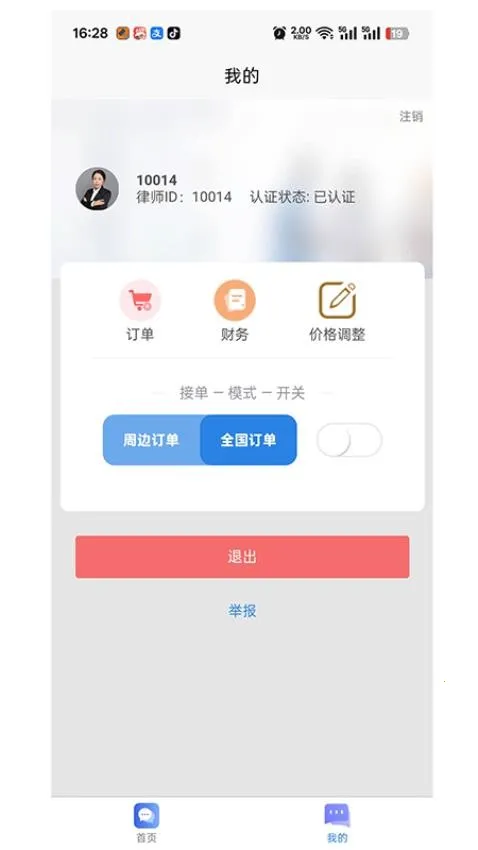The image size is (478, 850).
Task: Tap 注销 to cancel the account
Action: (x=411, y=117)
